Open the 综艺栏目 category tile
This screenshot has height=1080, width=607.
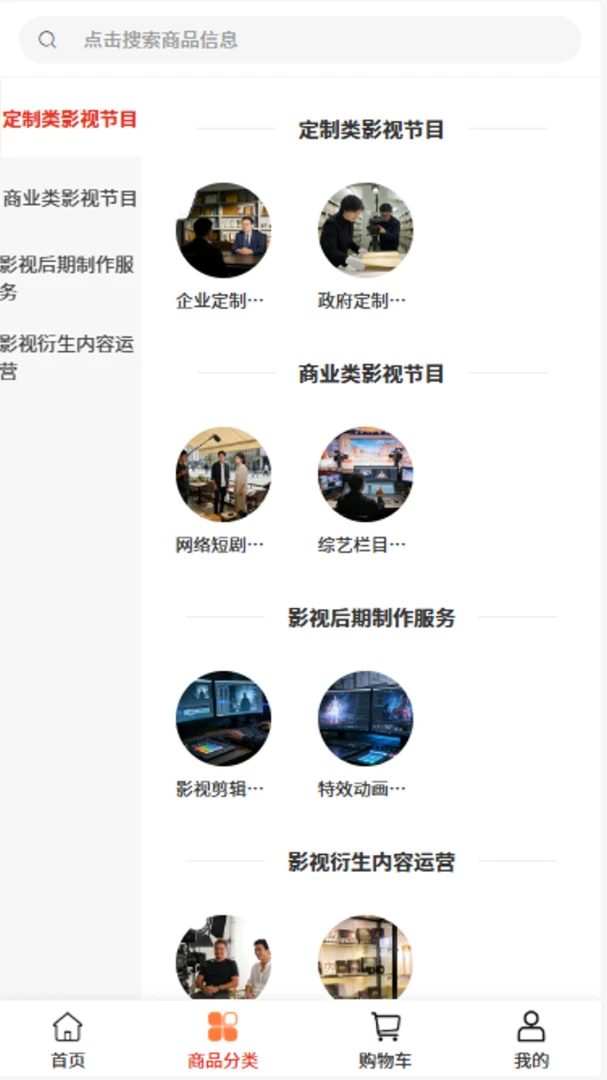tap(365, 490)
